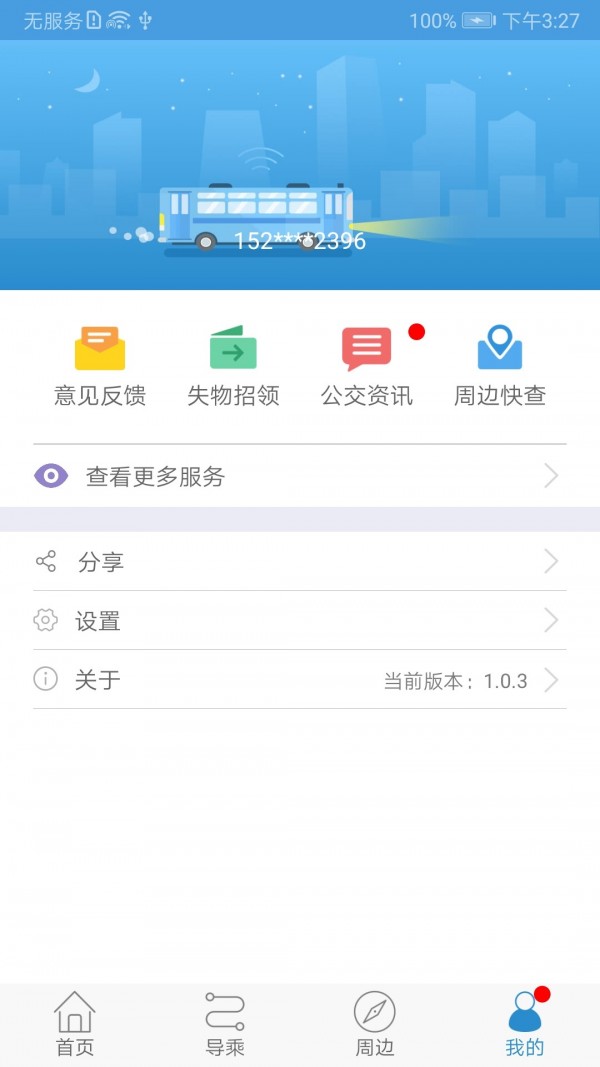
Task: Switch to the 首页 home tab
Action: (x=75, y=1024)
